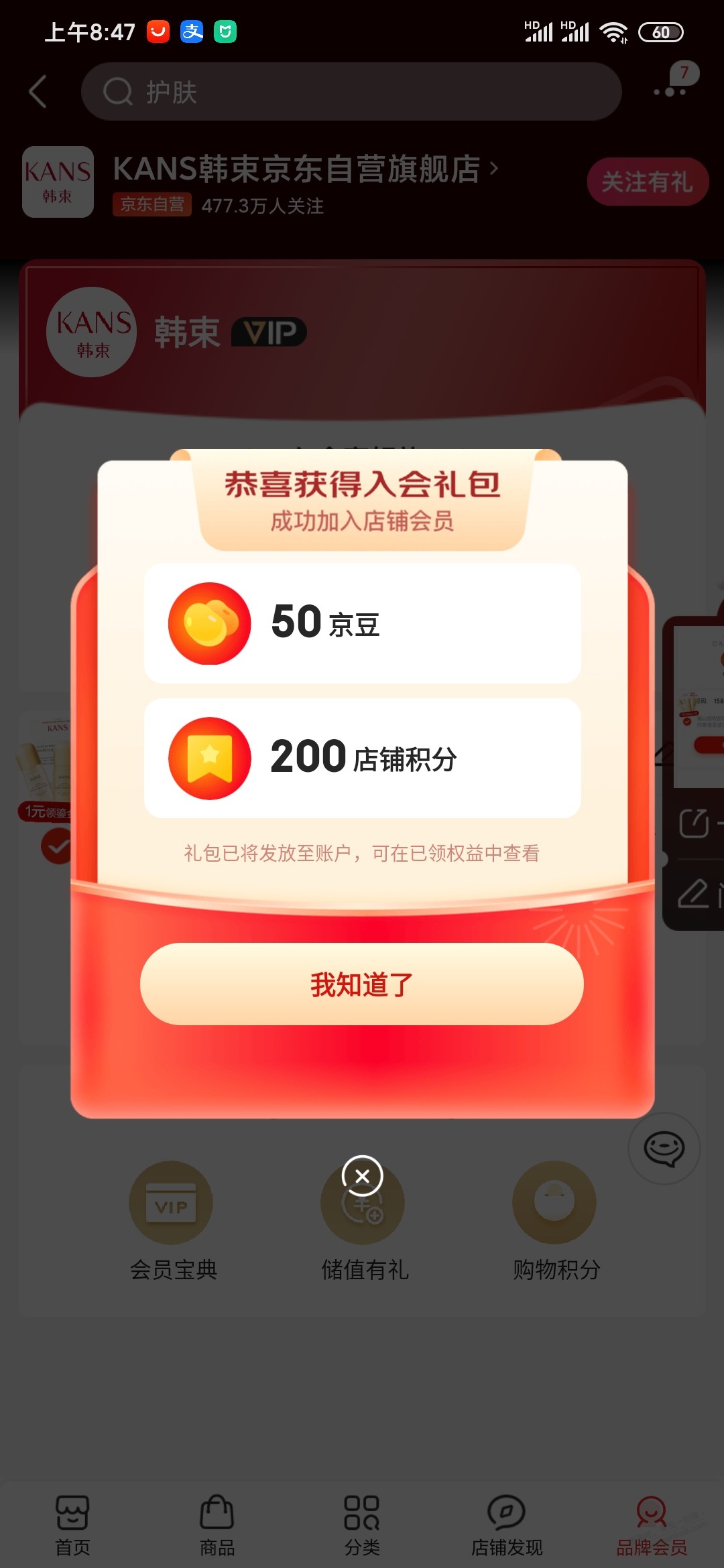Follow the store via 关注有礼
The image size is (724, 1568).
pos(647,182)
